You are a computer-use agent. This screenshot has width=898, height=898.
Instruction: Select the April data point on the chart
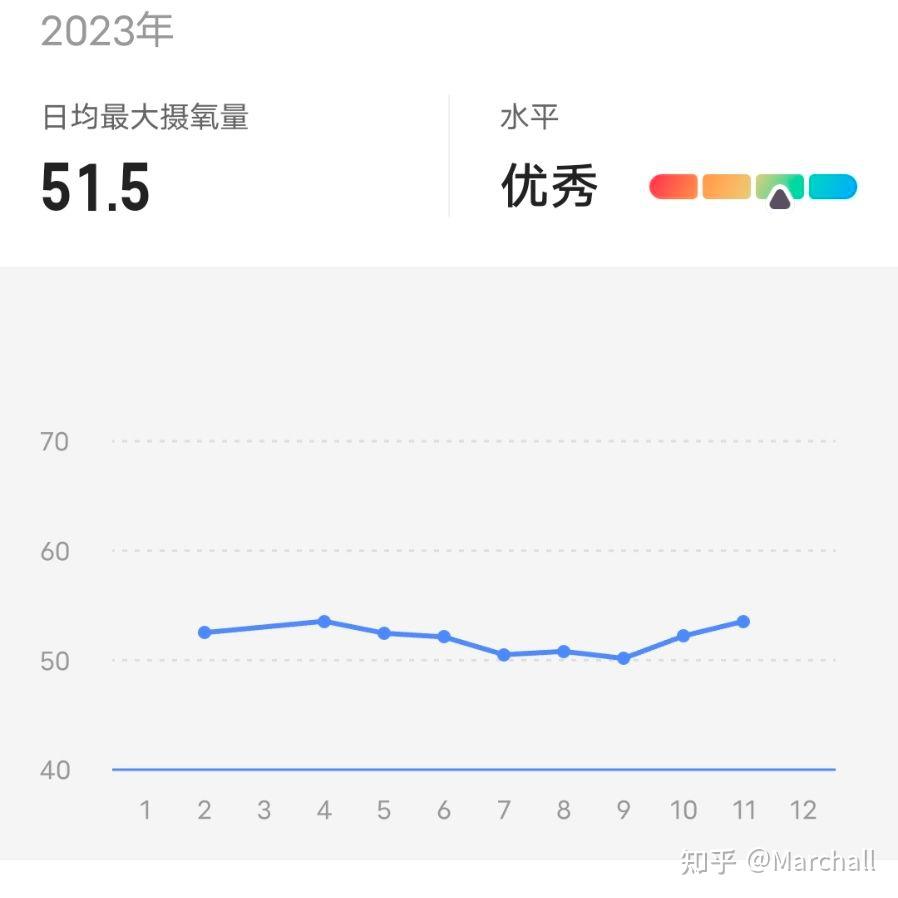tap(324, 621)
